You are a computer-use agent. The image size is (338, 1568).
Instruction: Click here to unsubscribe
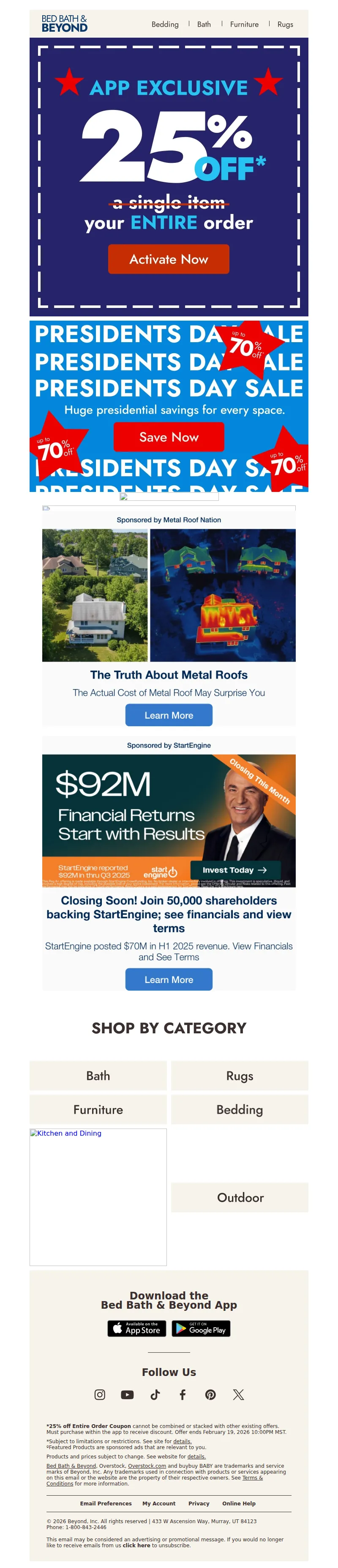click(x=136, y=1546)
